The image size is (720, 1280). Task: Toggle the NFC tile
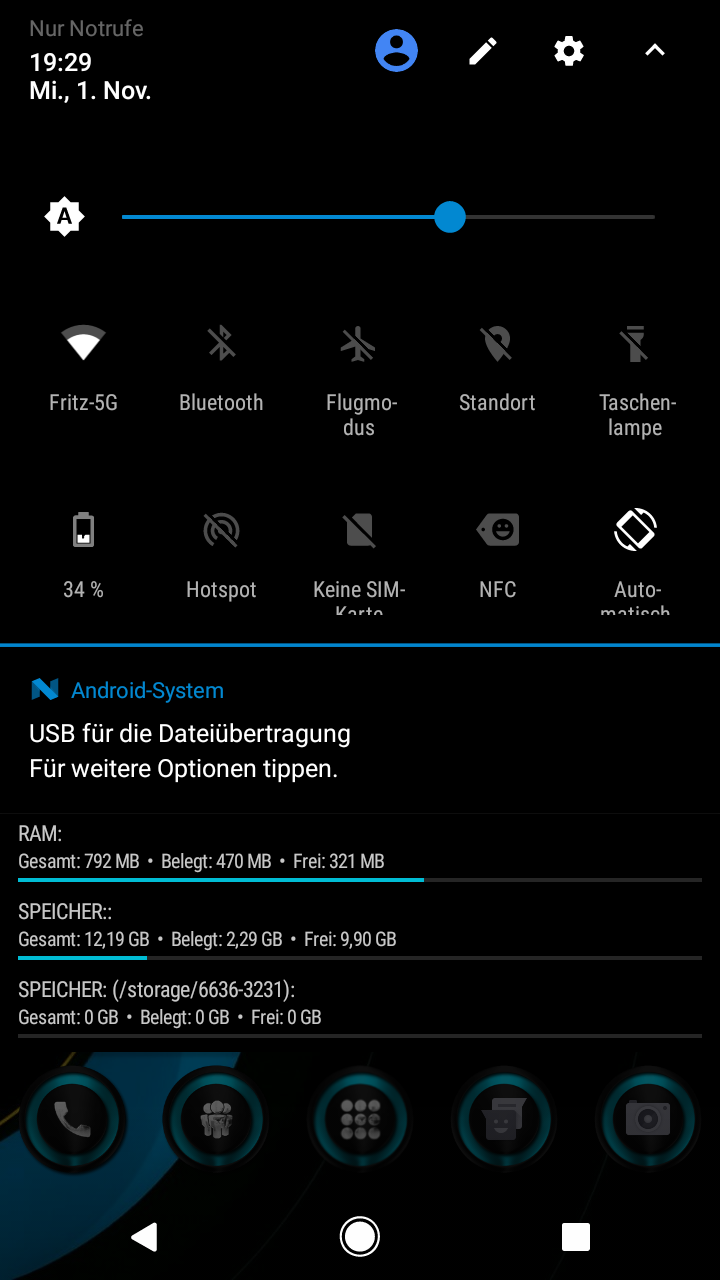coord(497,555)
